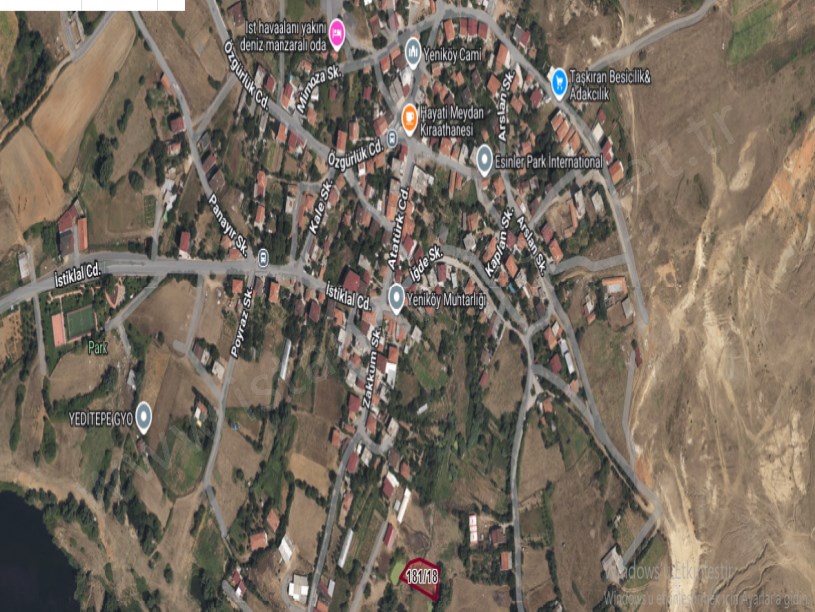This screenshot has height=612, width=815.
Task: Open the pink lodging pin near Mimoza Sk.
Action: click(x=338, y=34)
